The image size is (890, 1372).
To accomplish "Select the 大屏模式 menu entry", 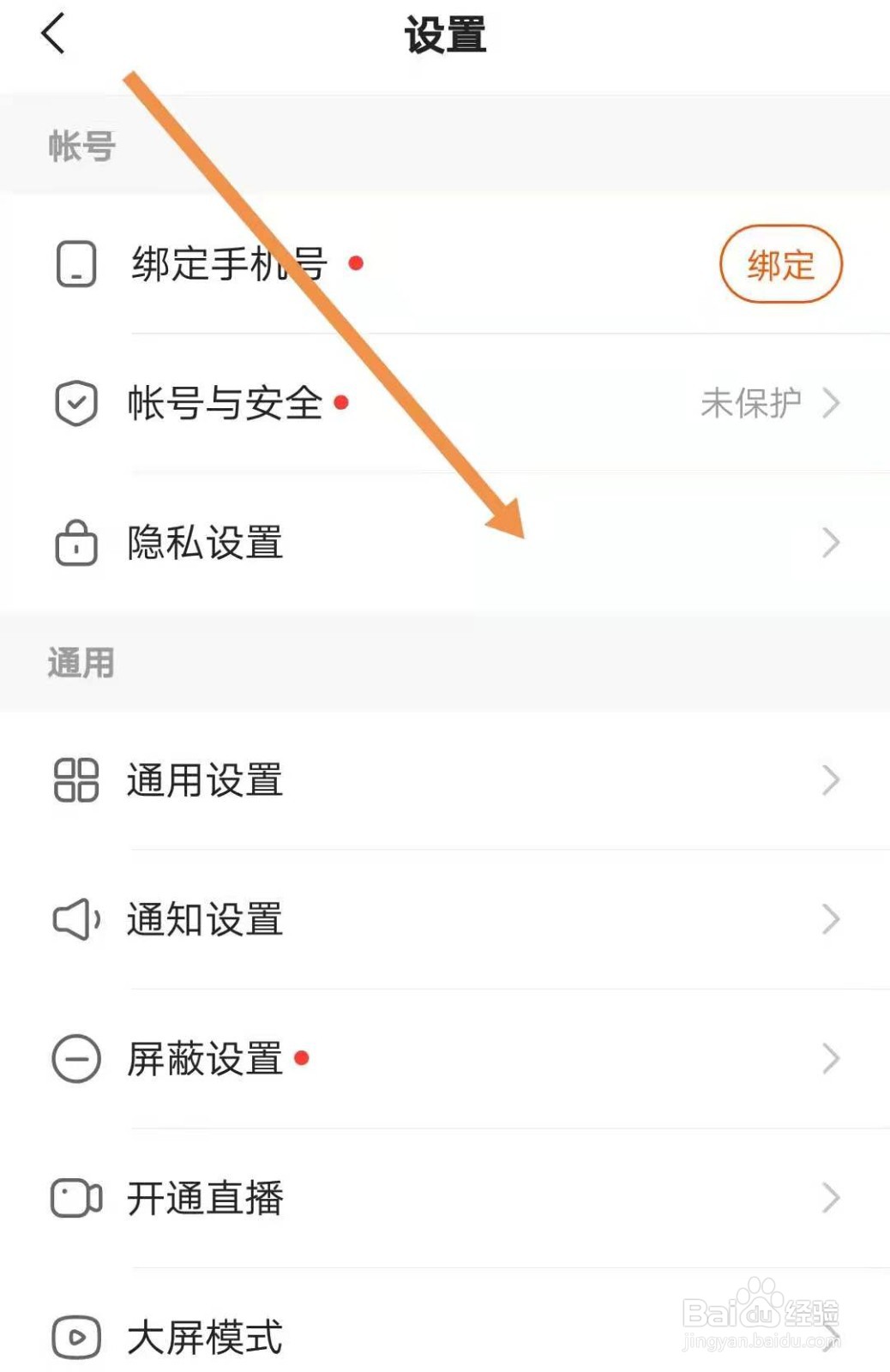I will coord(202,1334).
